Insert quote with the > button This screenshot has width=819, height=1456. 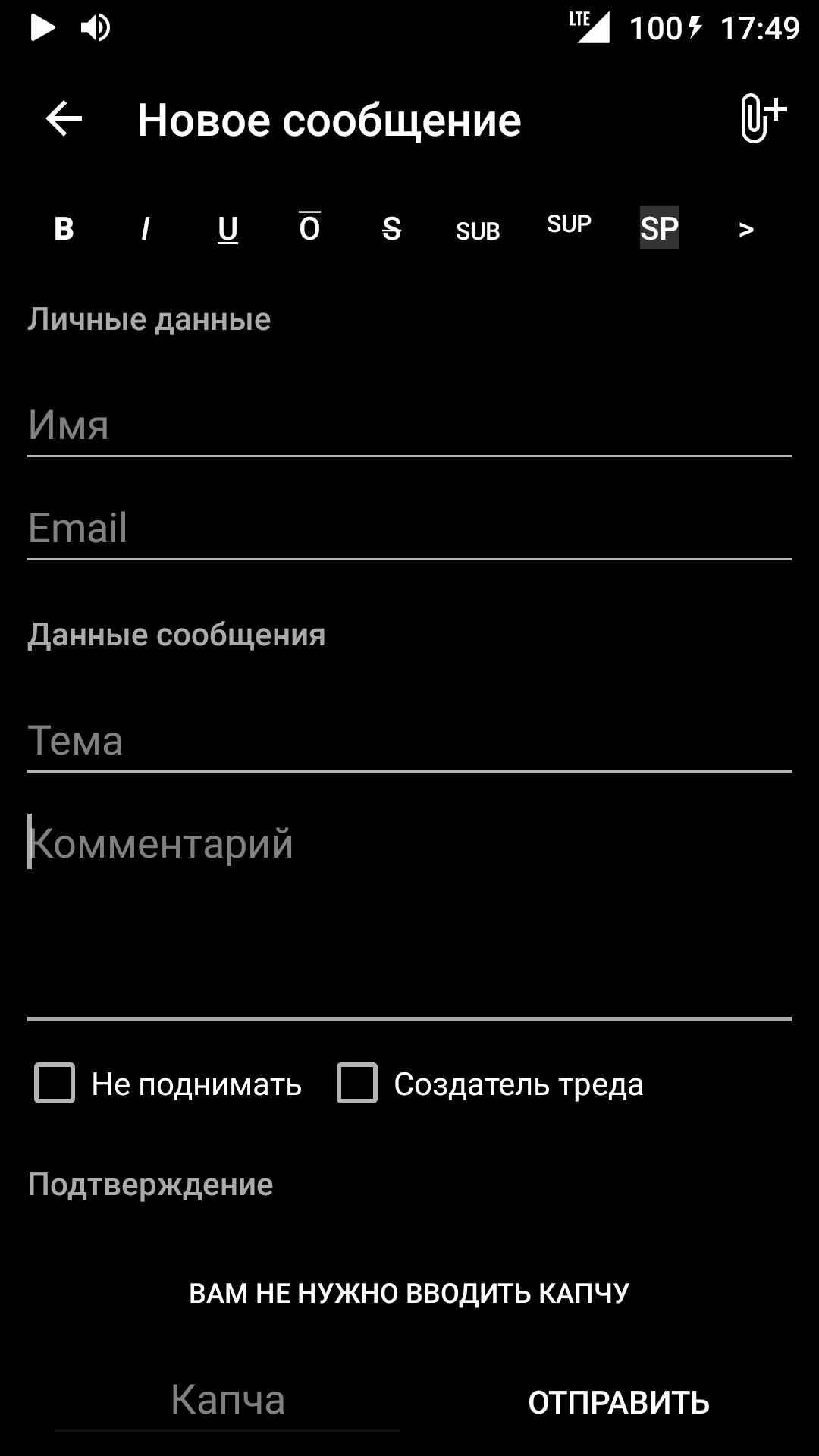(746, 229)
